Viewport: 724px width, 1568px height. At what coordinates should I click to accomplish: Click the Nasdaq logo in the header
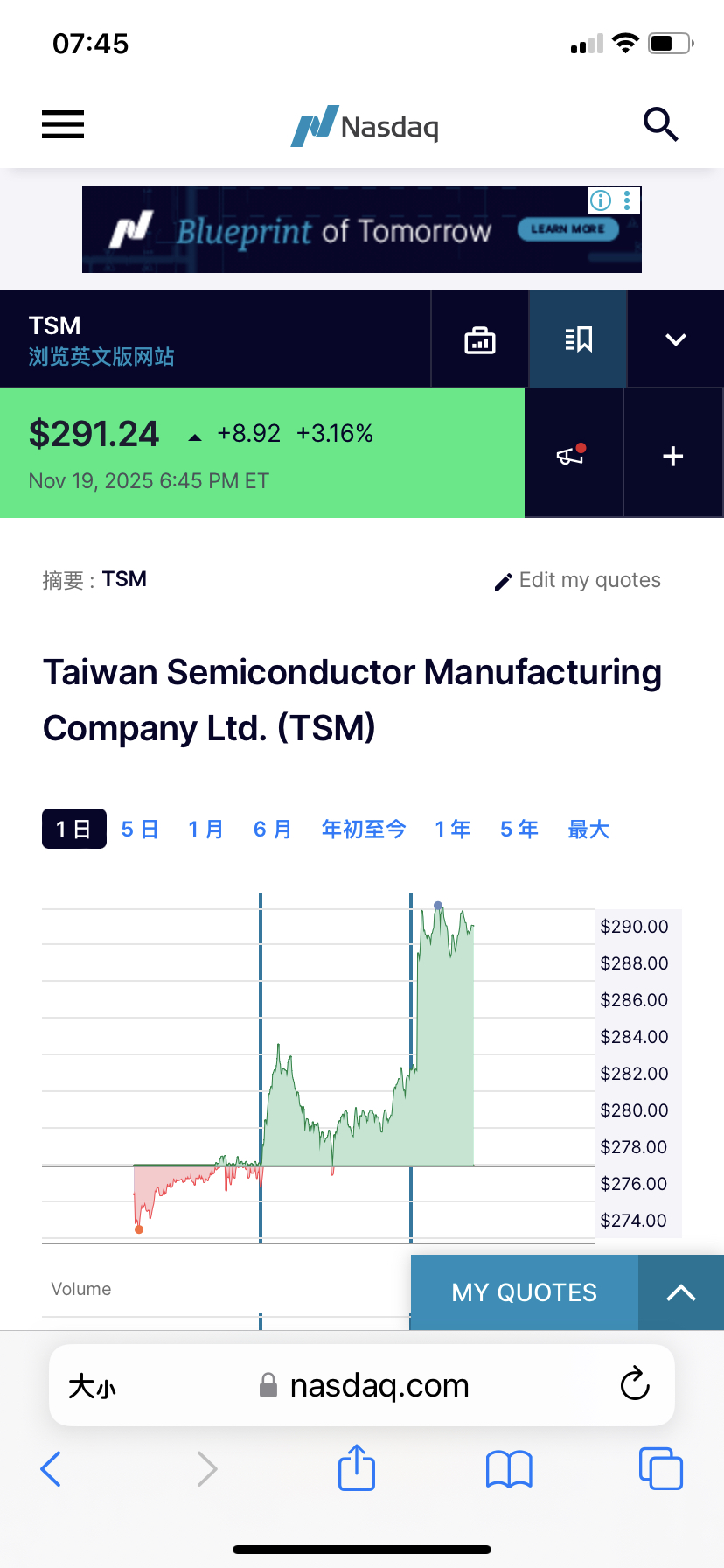pyautogui.click(x=364, y=125)
